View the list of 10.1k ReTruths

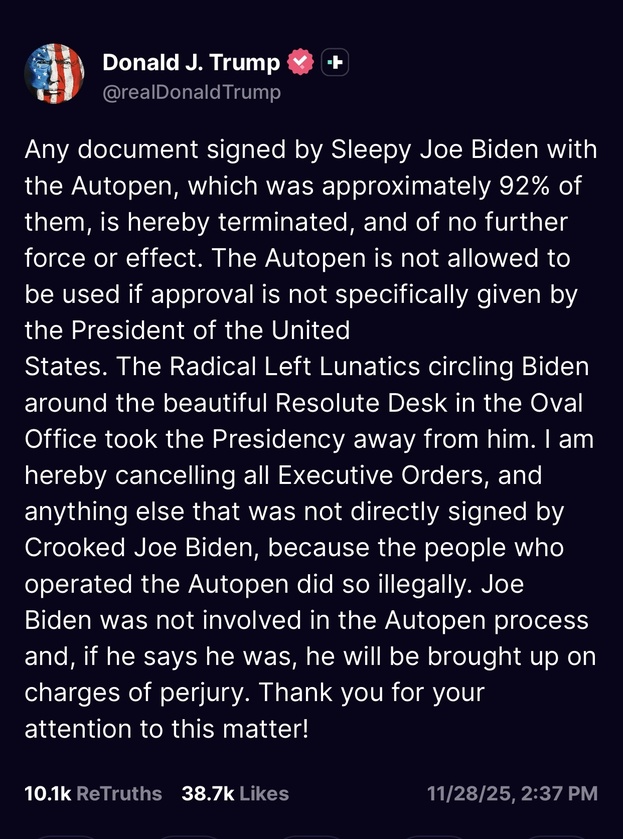tap(92, 793)
